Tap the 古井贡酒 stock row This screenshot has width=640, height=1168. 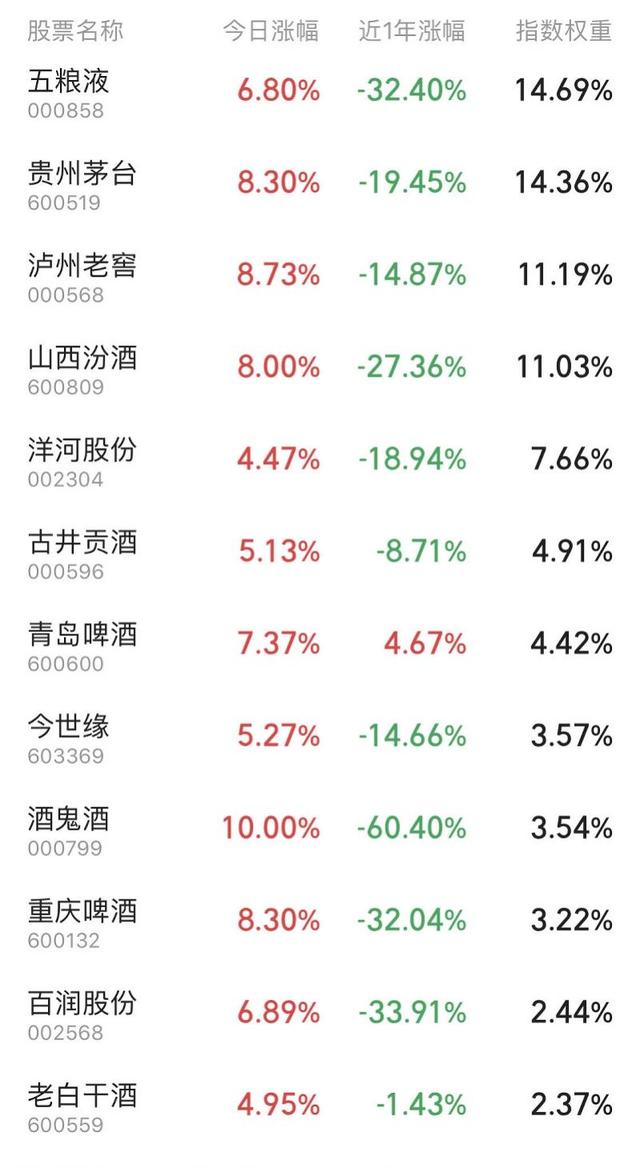click(320, 554)
